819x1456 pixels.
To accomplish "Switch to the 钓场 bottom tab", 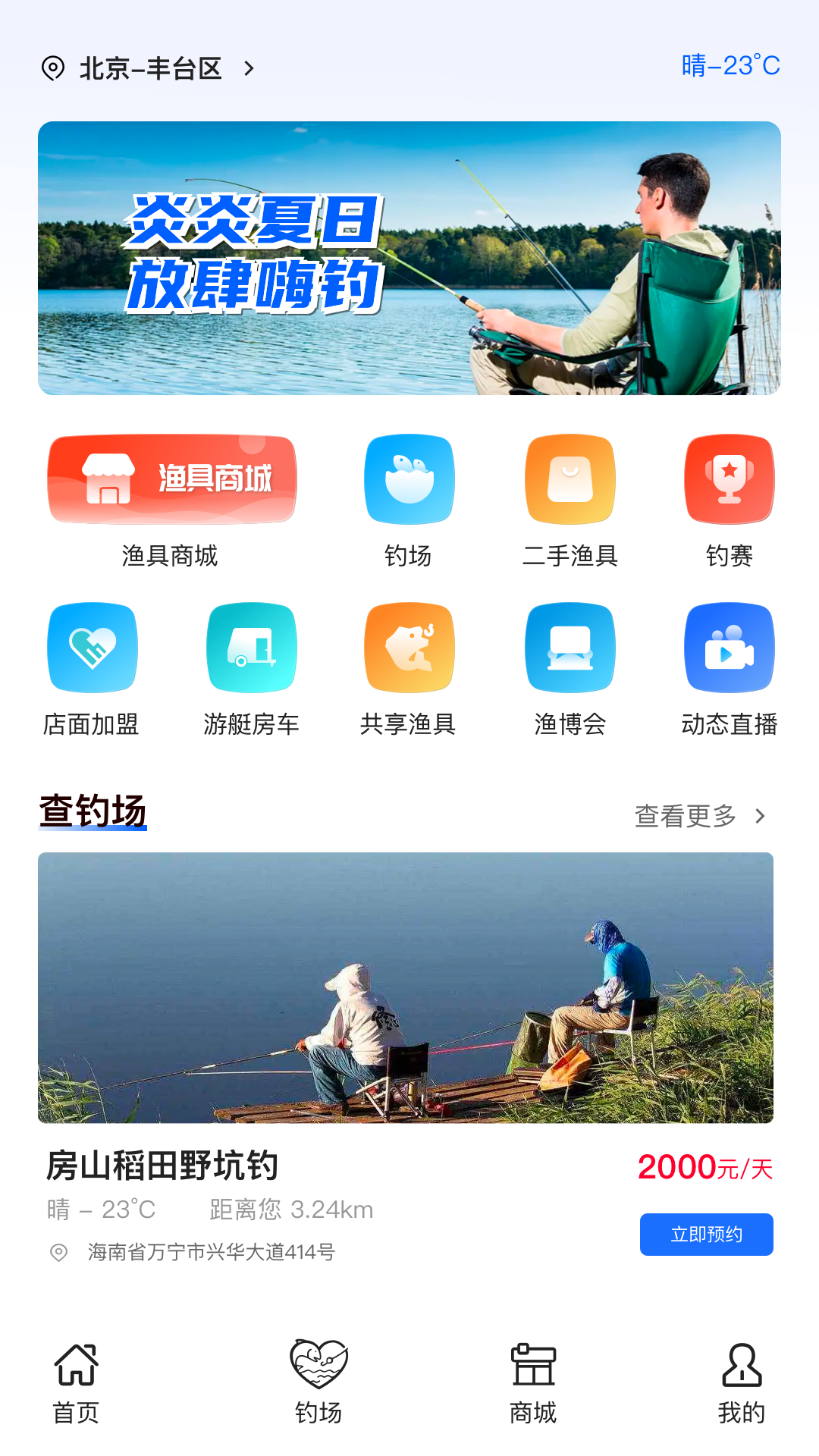I will pyautogui.click(x=318, y=1382).
